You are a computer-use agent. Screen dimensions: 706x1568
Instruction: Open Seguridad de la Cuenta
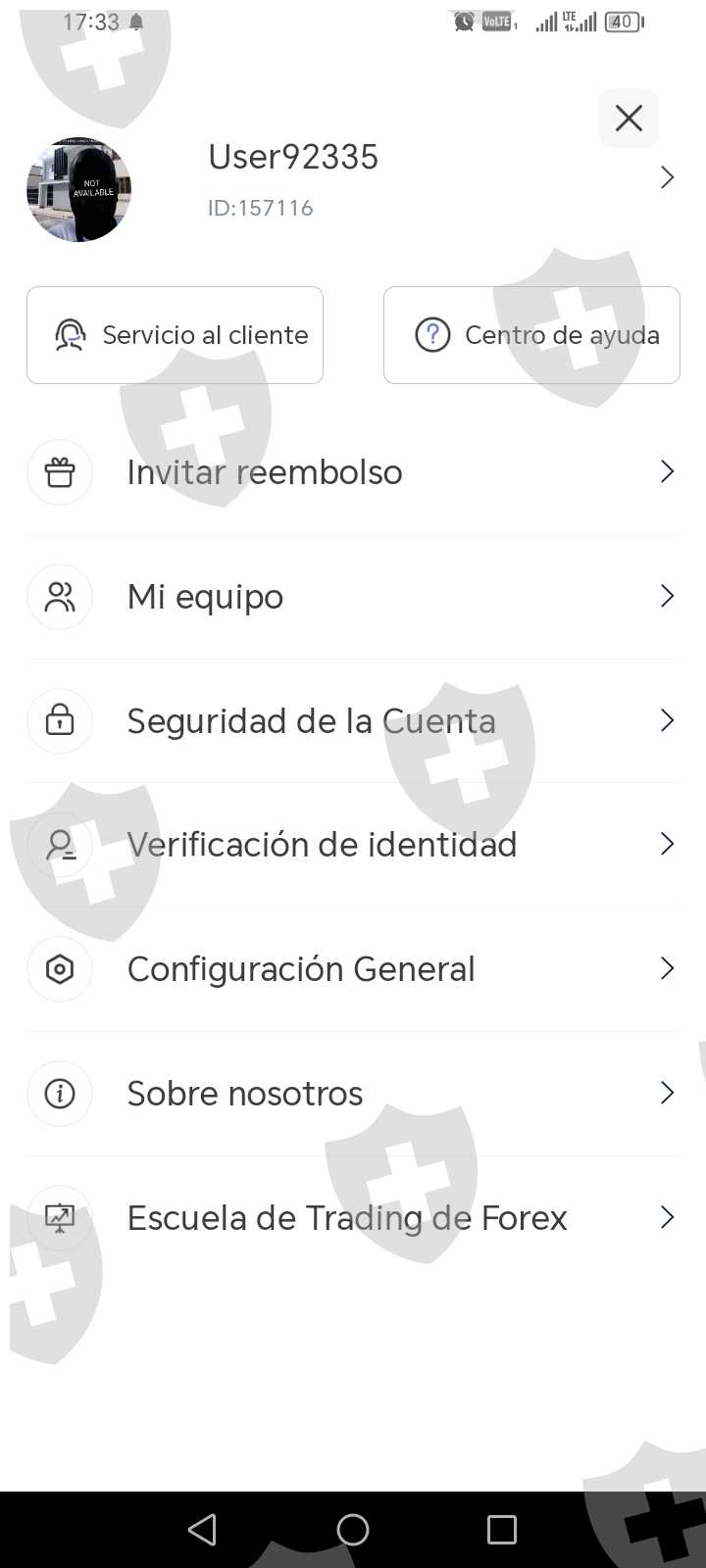pos(353,721)
